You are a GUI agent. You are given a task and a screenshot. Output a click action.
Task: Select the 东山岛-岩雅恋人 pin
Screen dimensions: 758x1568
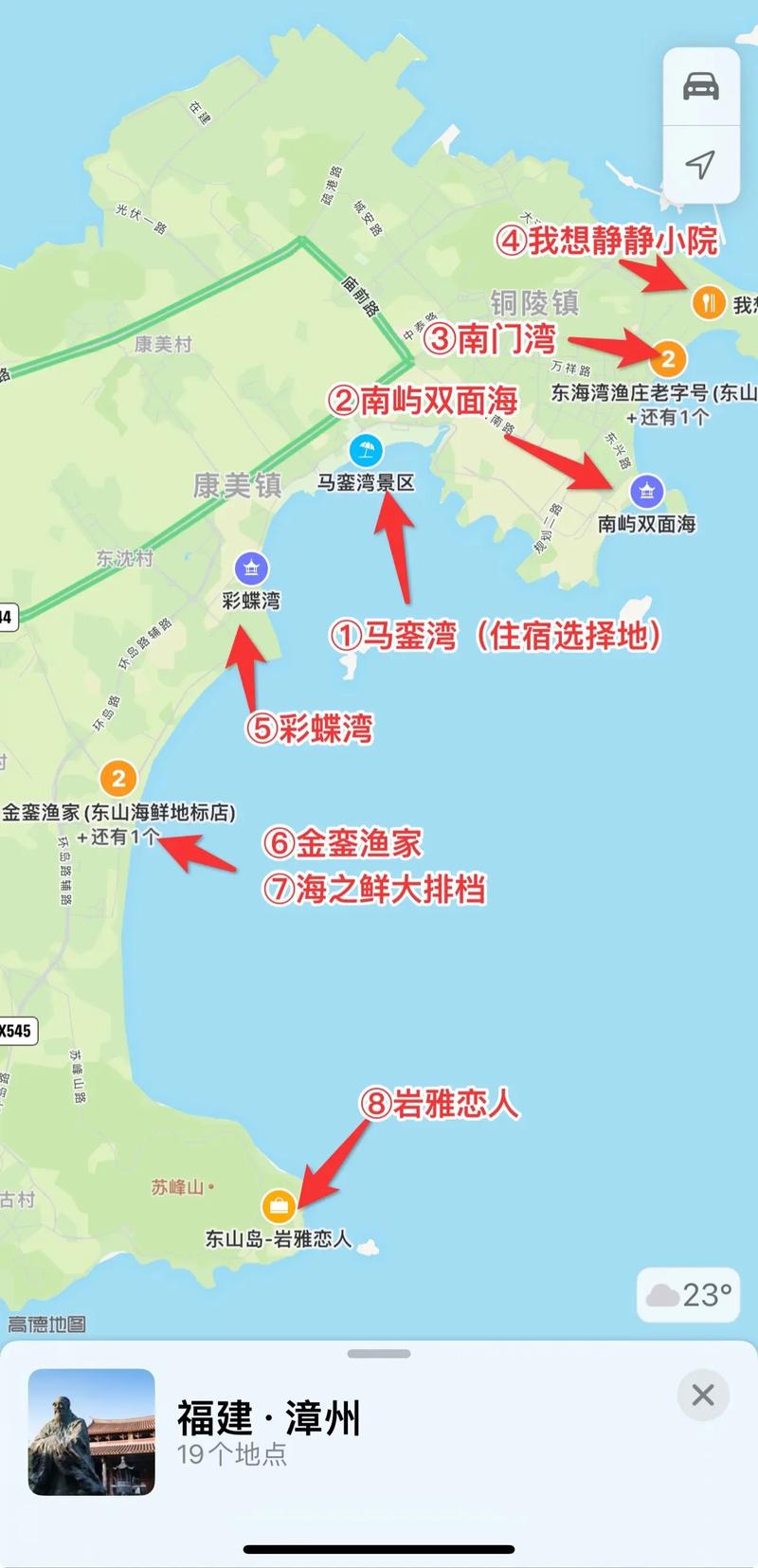point(279,1206)
